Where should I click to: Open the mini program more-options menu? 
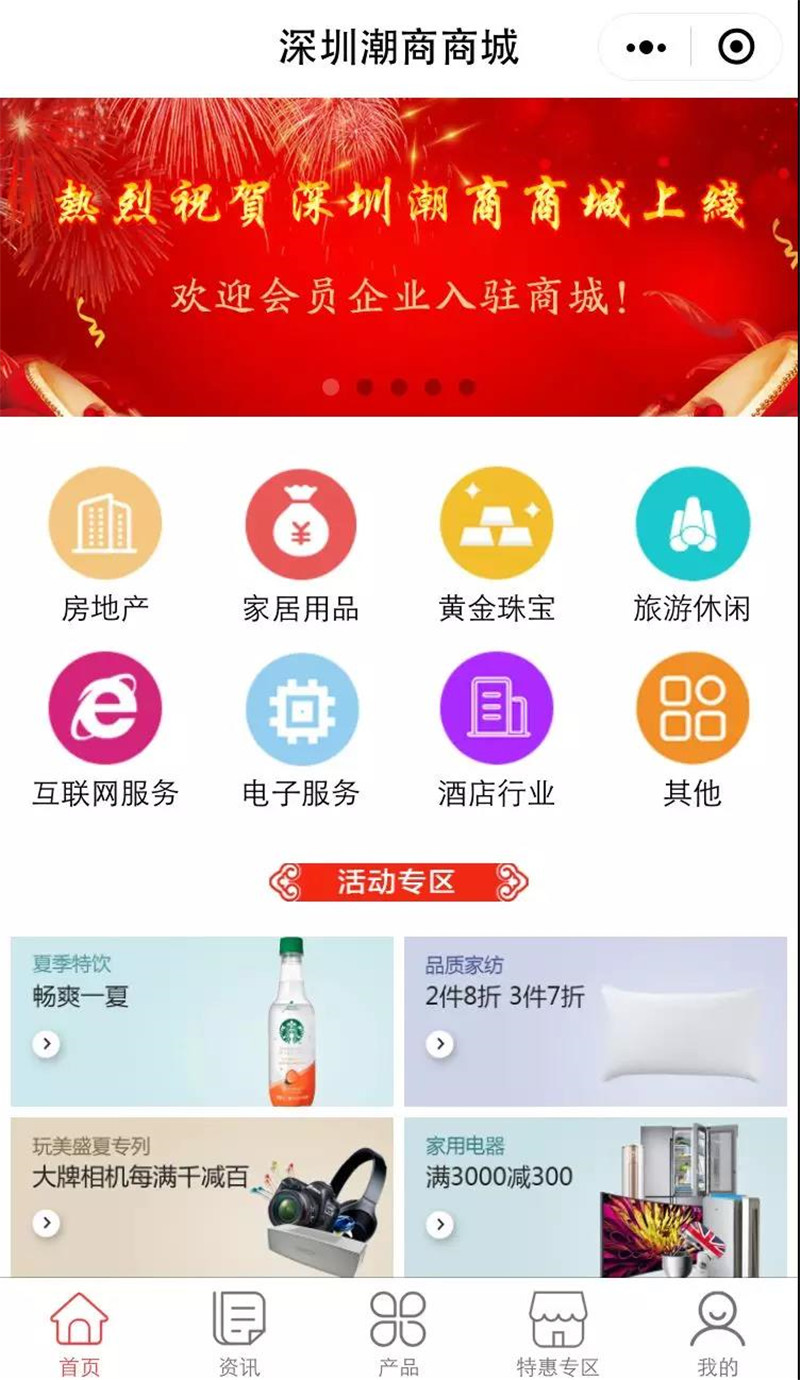[x=646, y=47]
